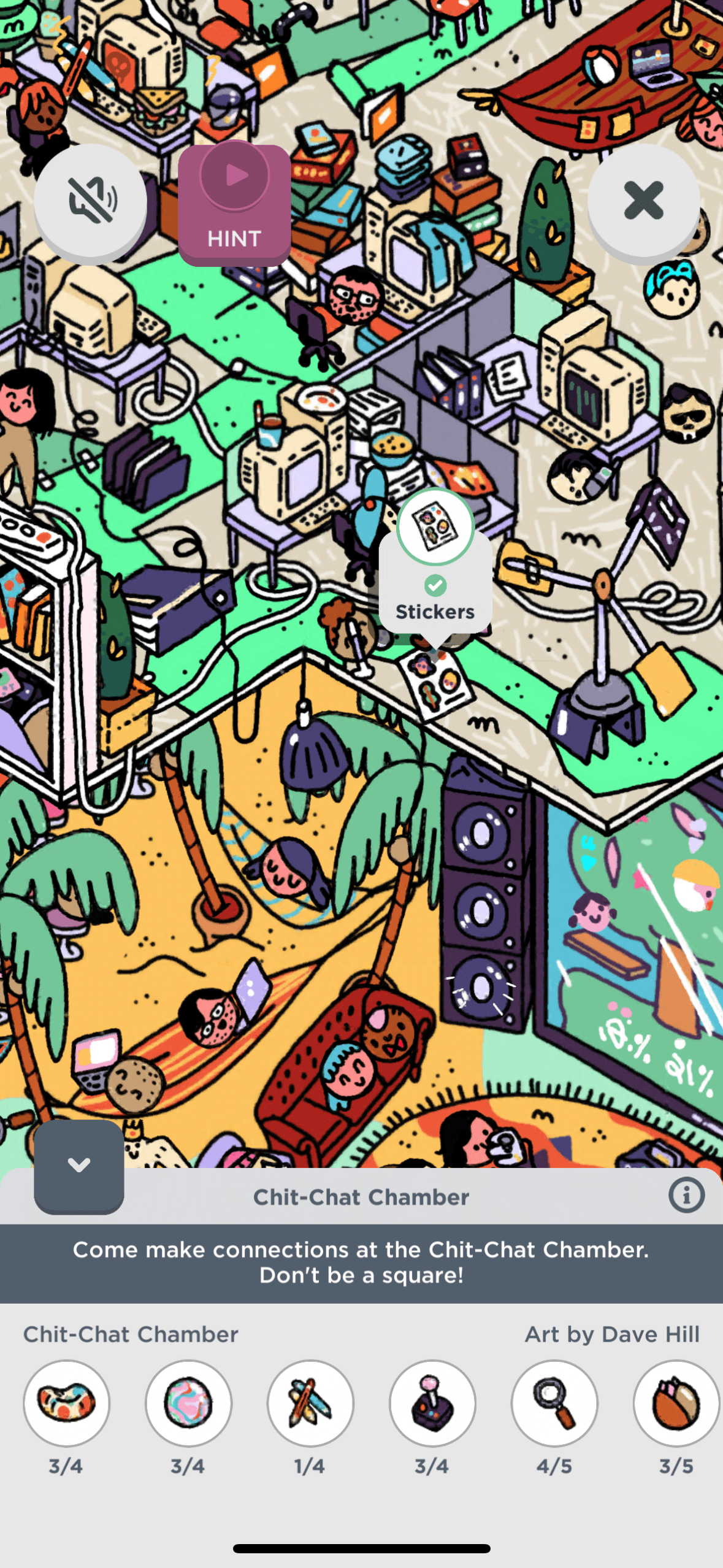Use the HINT button

[234, 204]
